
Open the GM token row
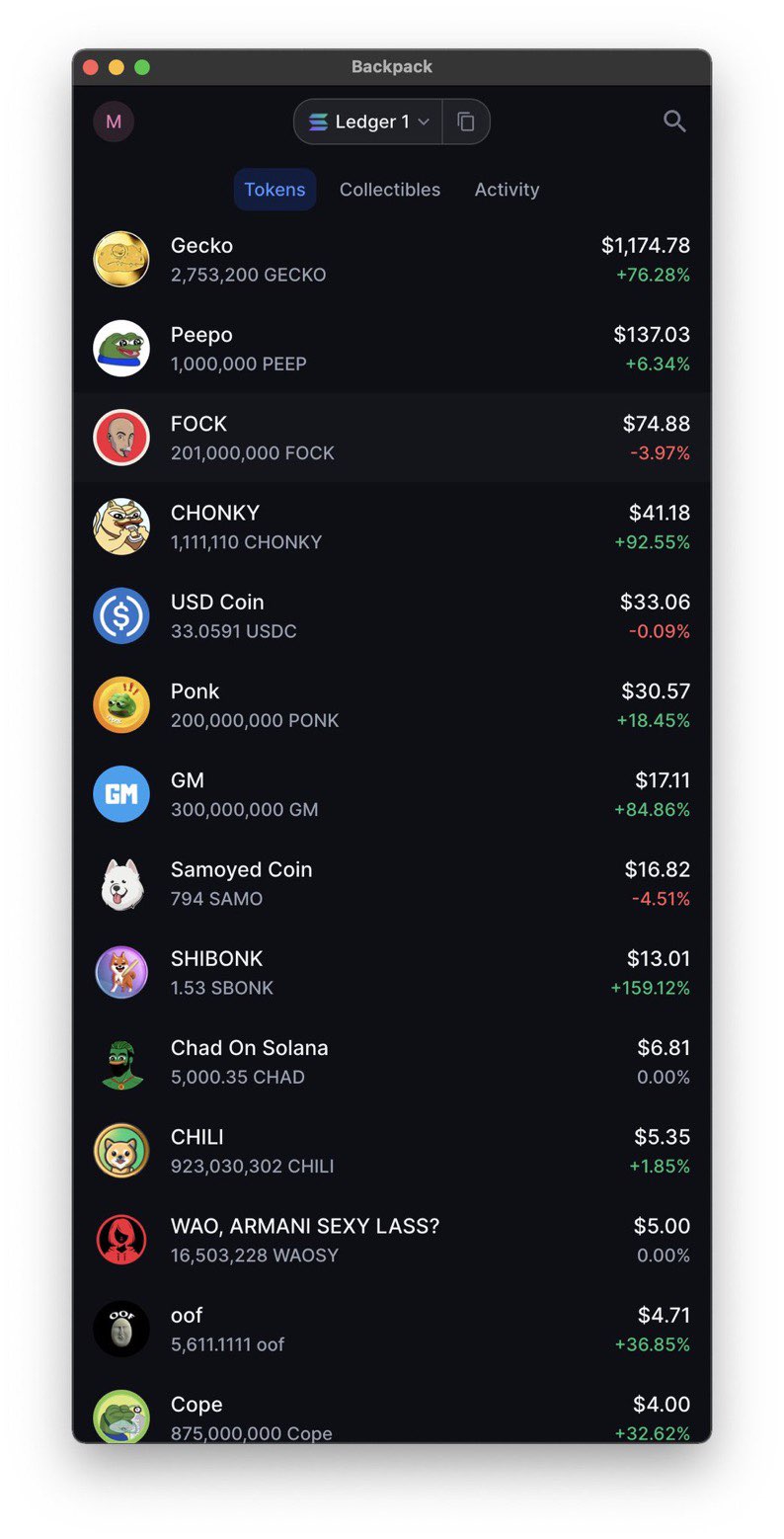click(391, 794)
